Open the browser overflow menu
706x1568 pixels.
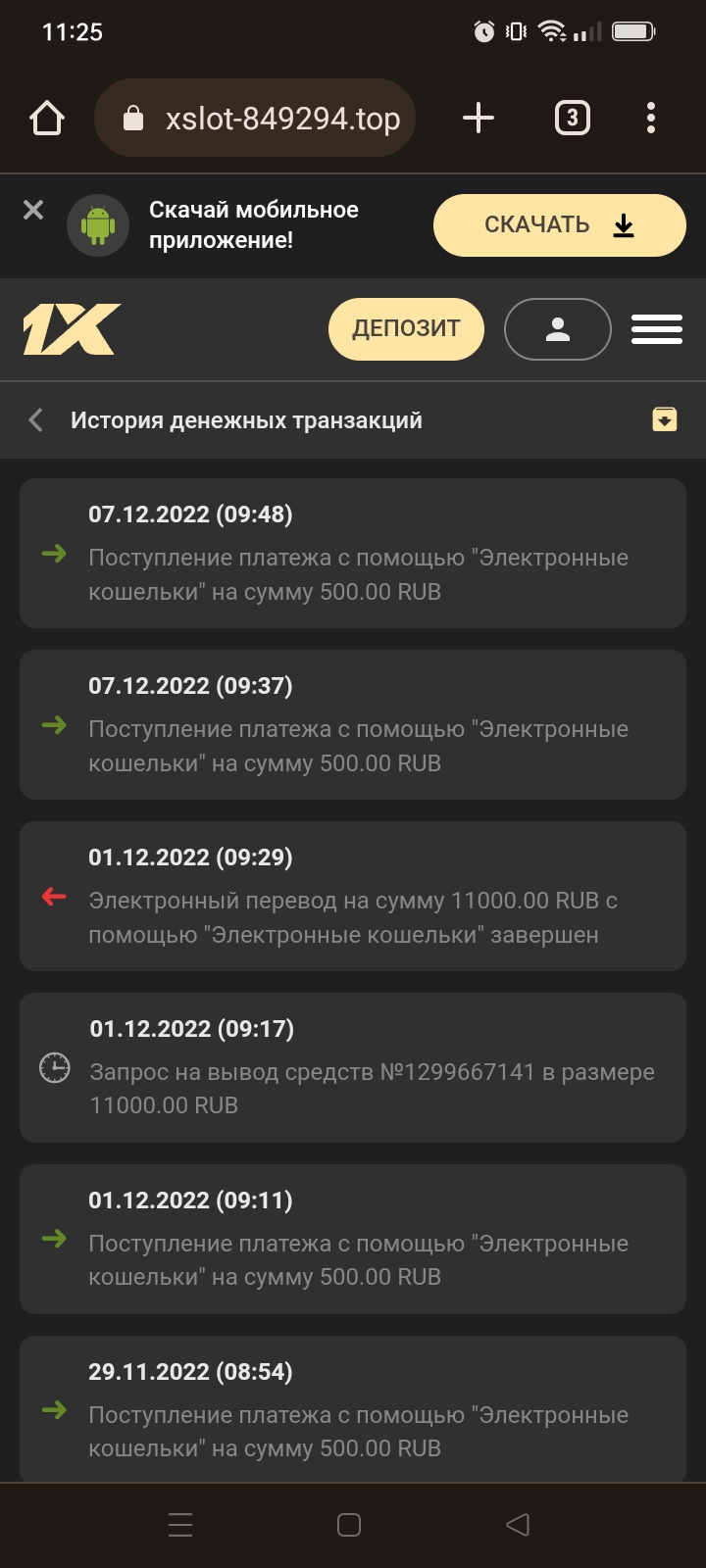point(650,117)
